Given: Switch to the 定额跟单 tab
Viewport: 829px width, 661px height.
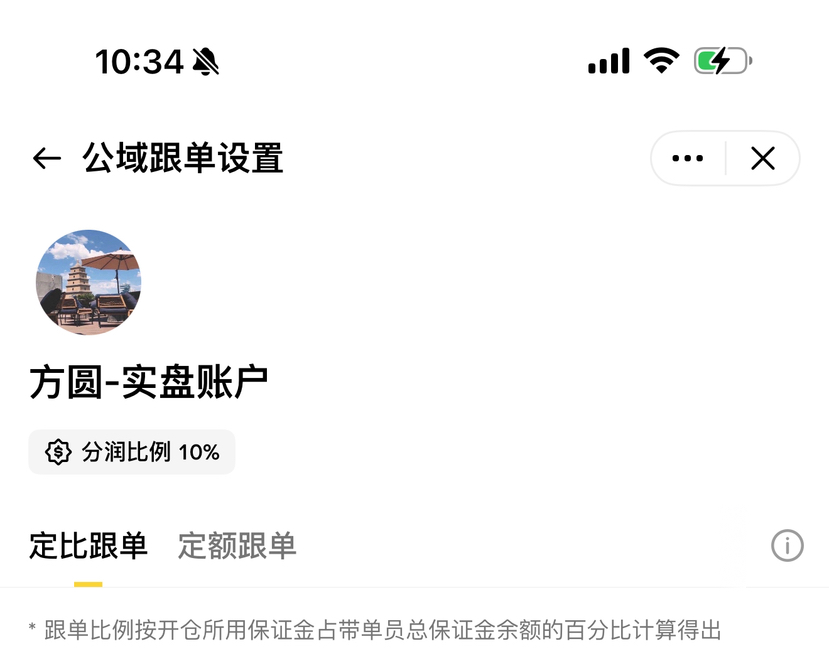Looking at the screenshot, I should [x=237, y=546].
